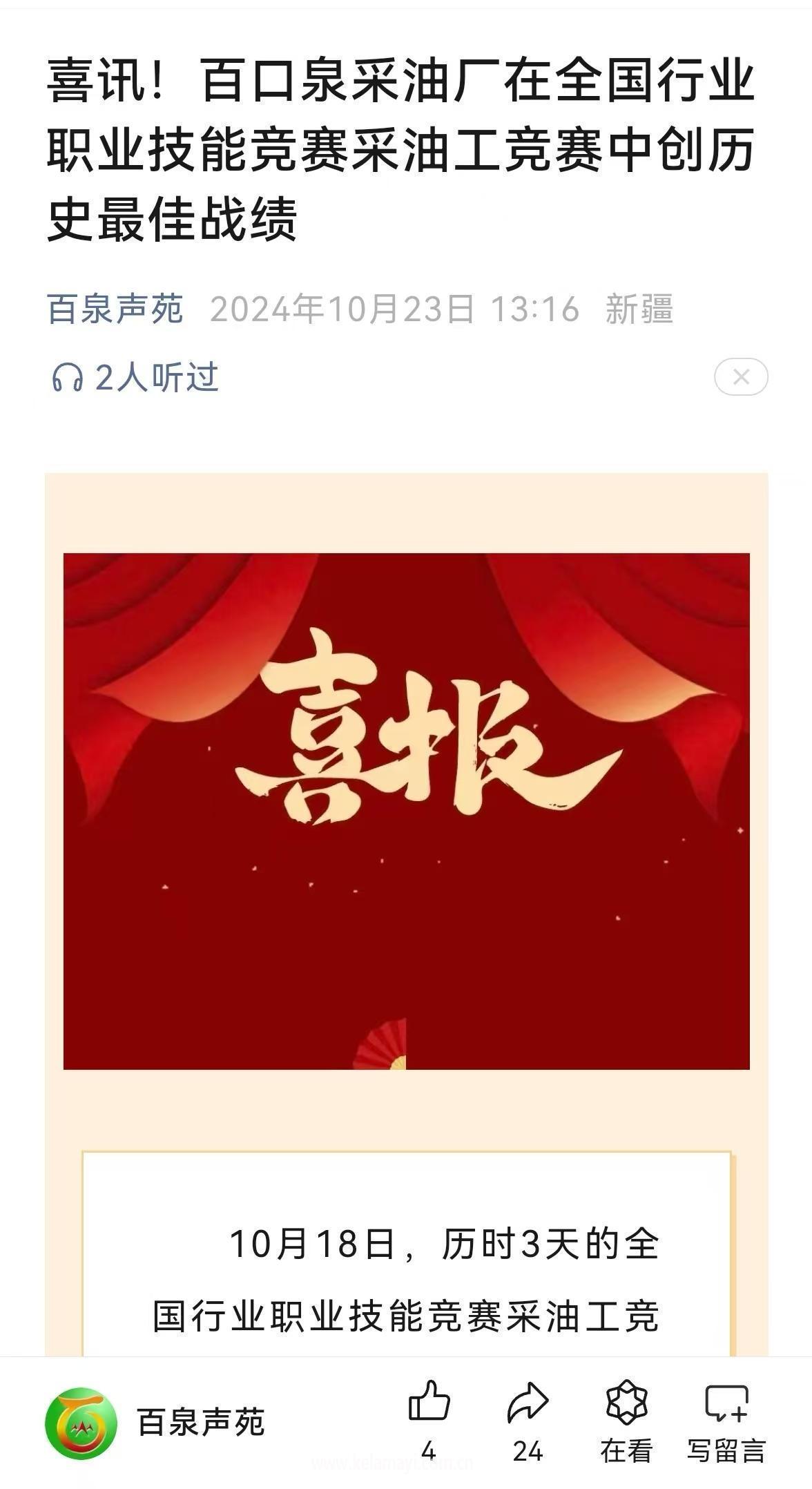Dismiss the audio listening bar
Image resolution: width=812 pixels, height=1489 pixels.
740,377
